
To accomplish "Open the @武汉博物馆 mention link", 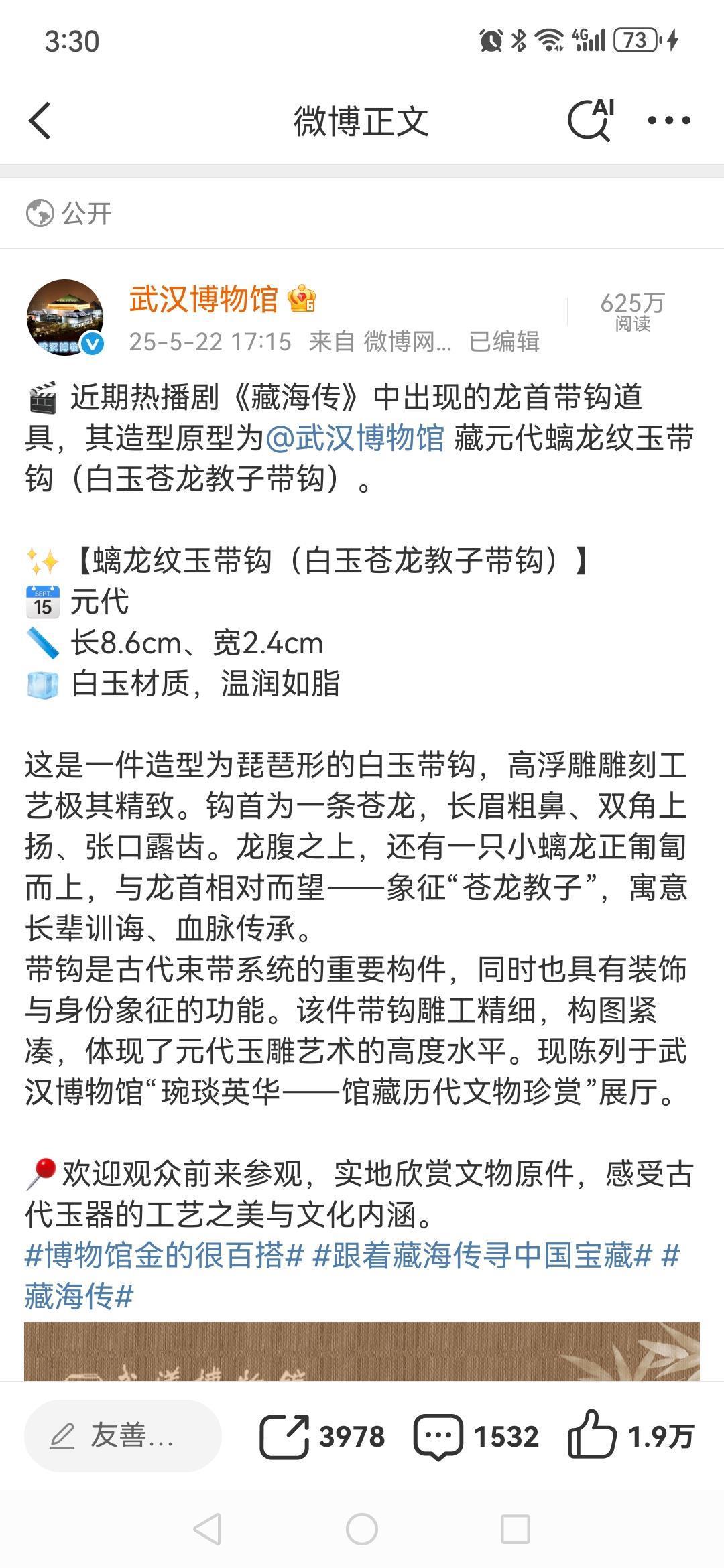I will 355,438.
